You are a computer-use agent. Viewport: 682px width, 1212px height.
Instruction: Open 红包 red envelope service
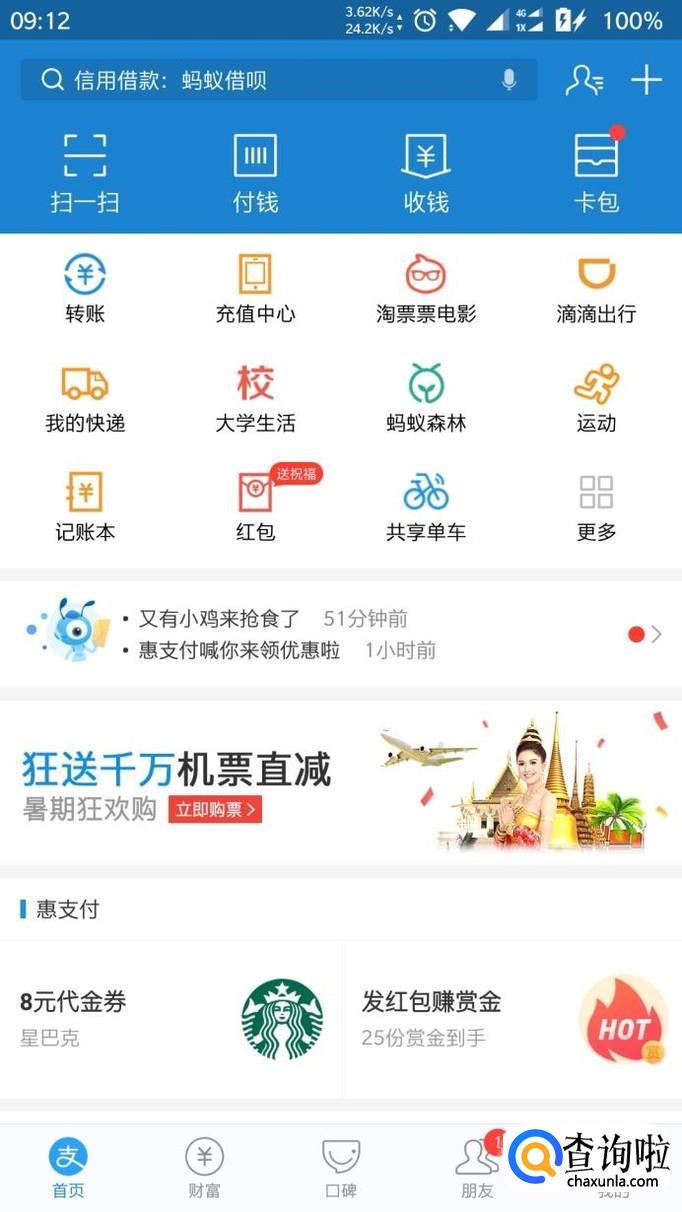click(255, 506)
